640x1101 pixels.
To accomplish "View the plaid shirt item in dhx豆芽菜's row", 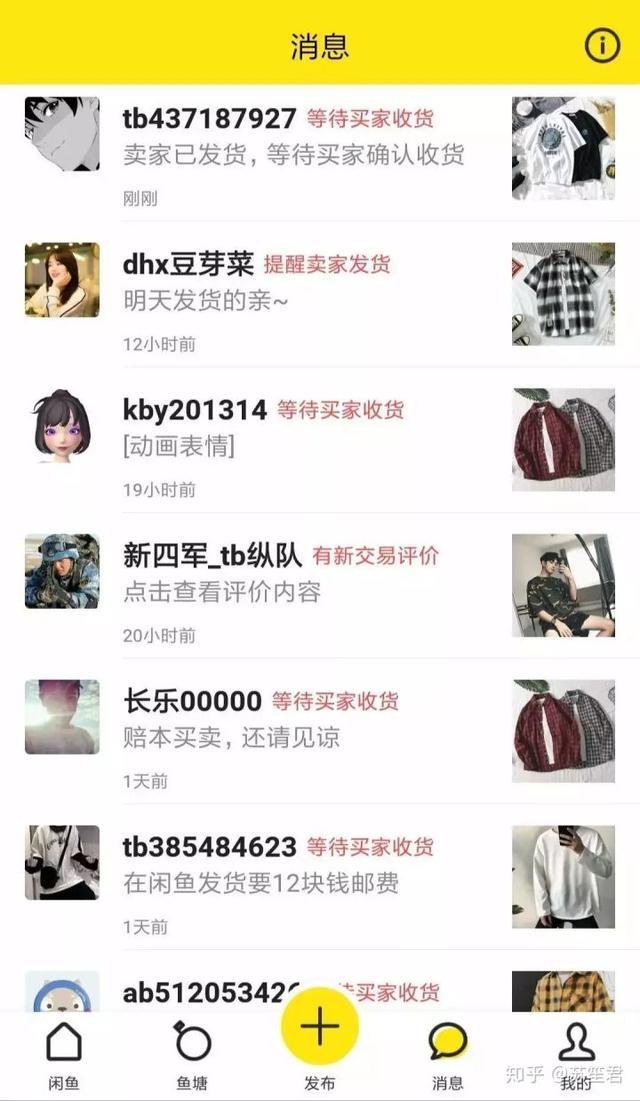I will click(563, 294).
